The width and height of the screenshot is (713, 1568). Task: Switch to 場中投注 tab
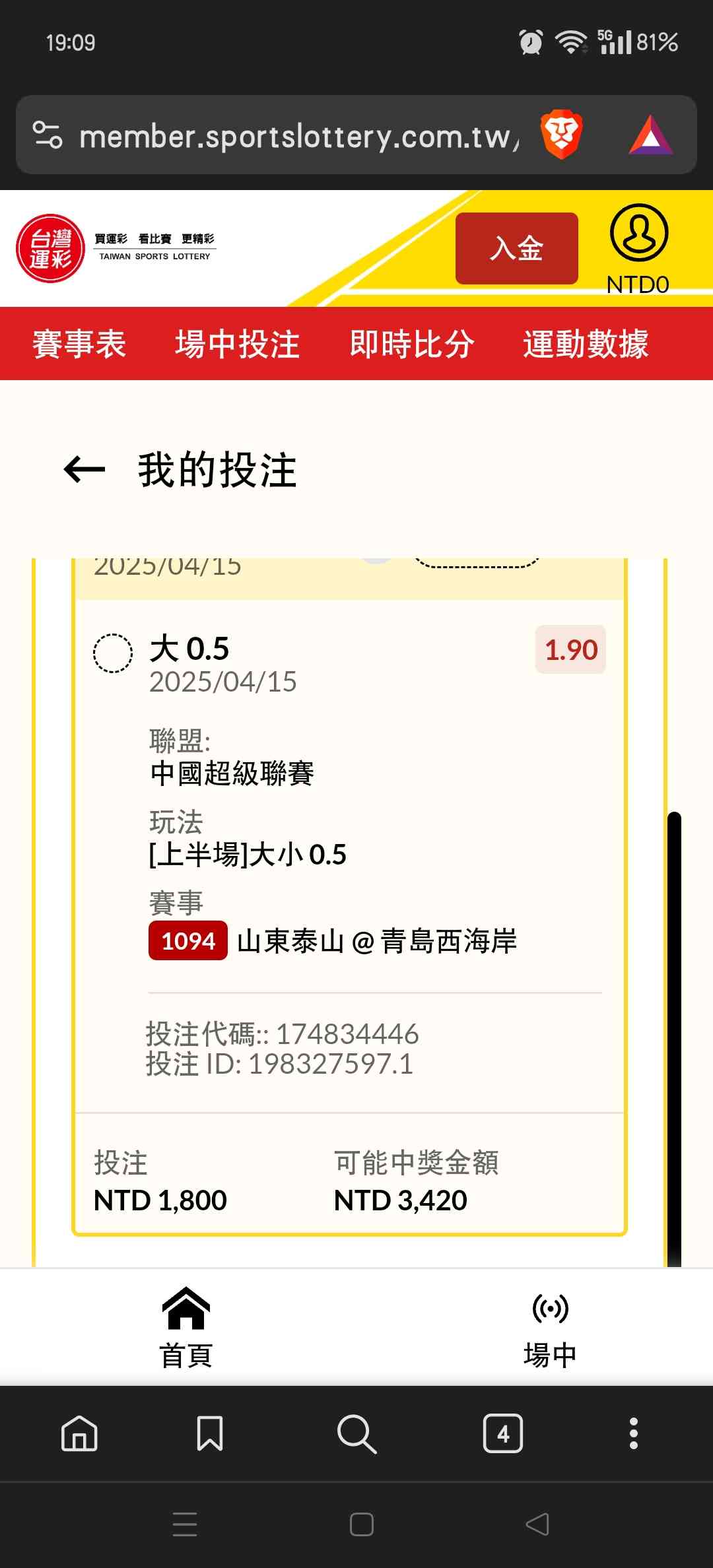238,344
